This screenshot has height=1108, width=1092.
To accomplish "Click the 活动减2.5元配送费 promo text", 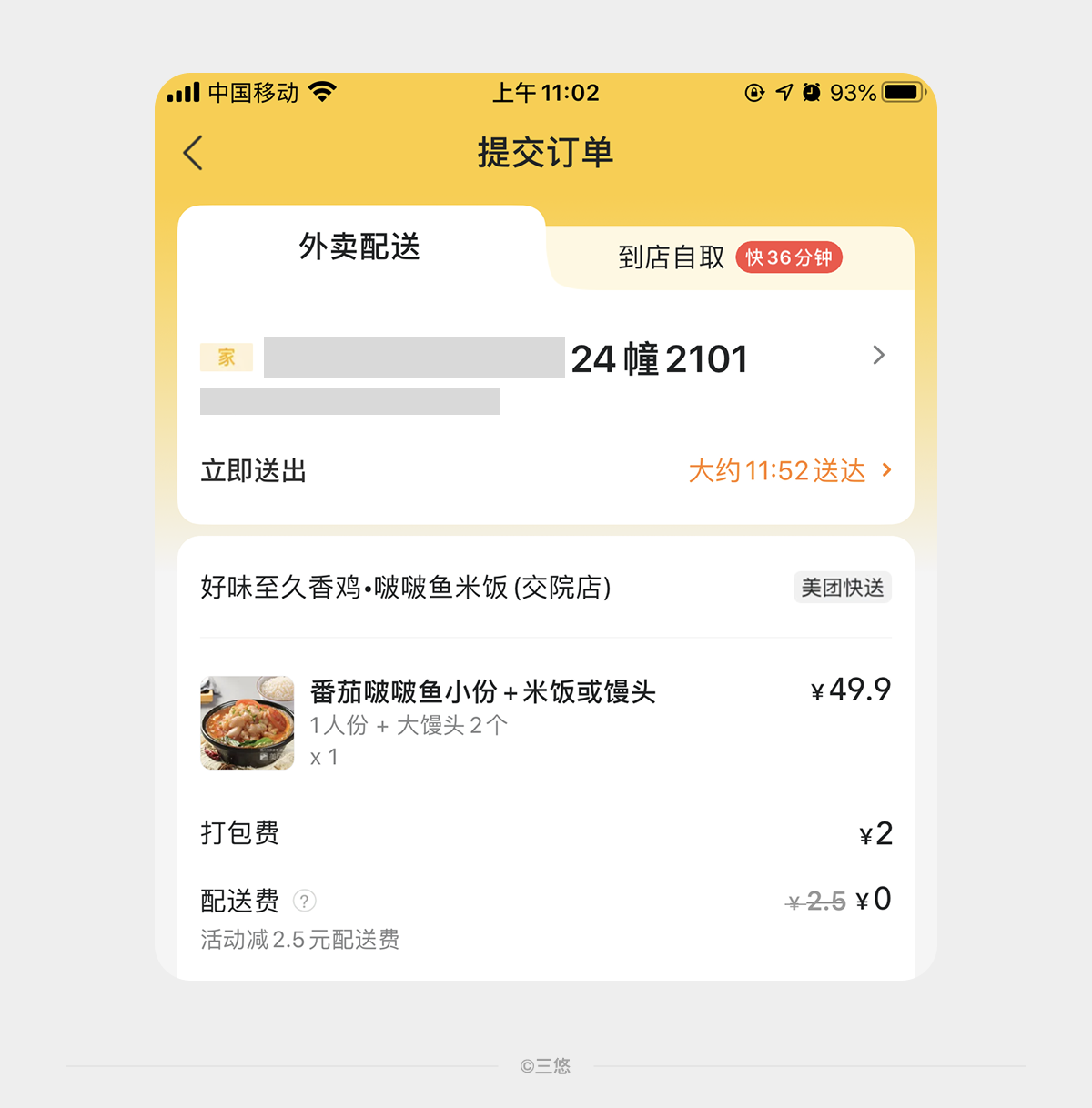I will click(300, 940).
